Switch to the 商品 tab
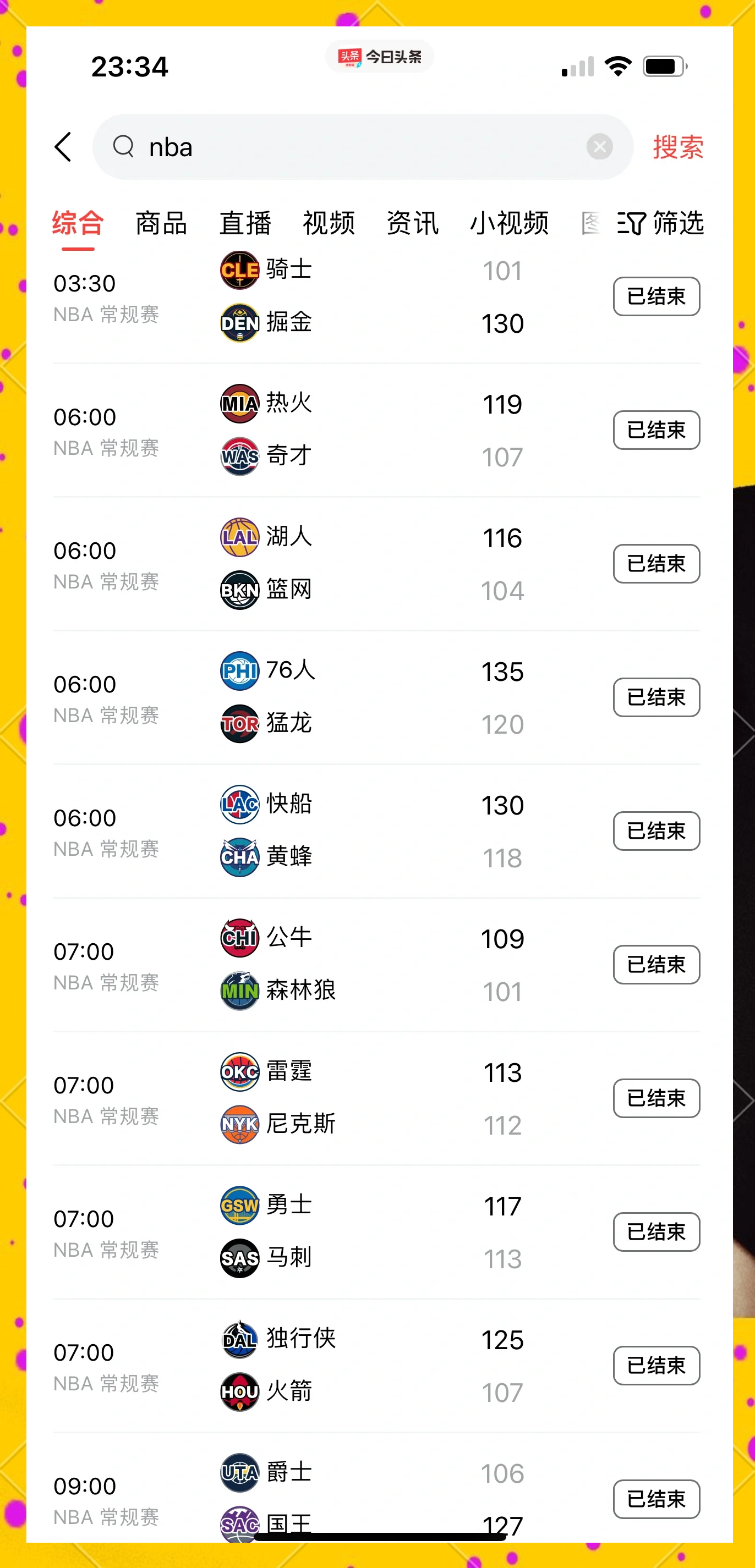The height and width of the screenshot is (1568, 755). pyautogui.click(x=161, y=223)
